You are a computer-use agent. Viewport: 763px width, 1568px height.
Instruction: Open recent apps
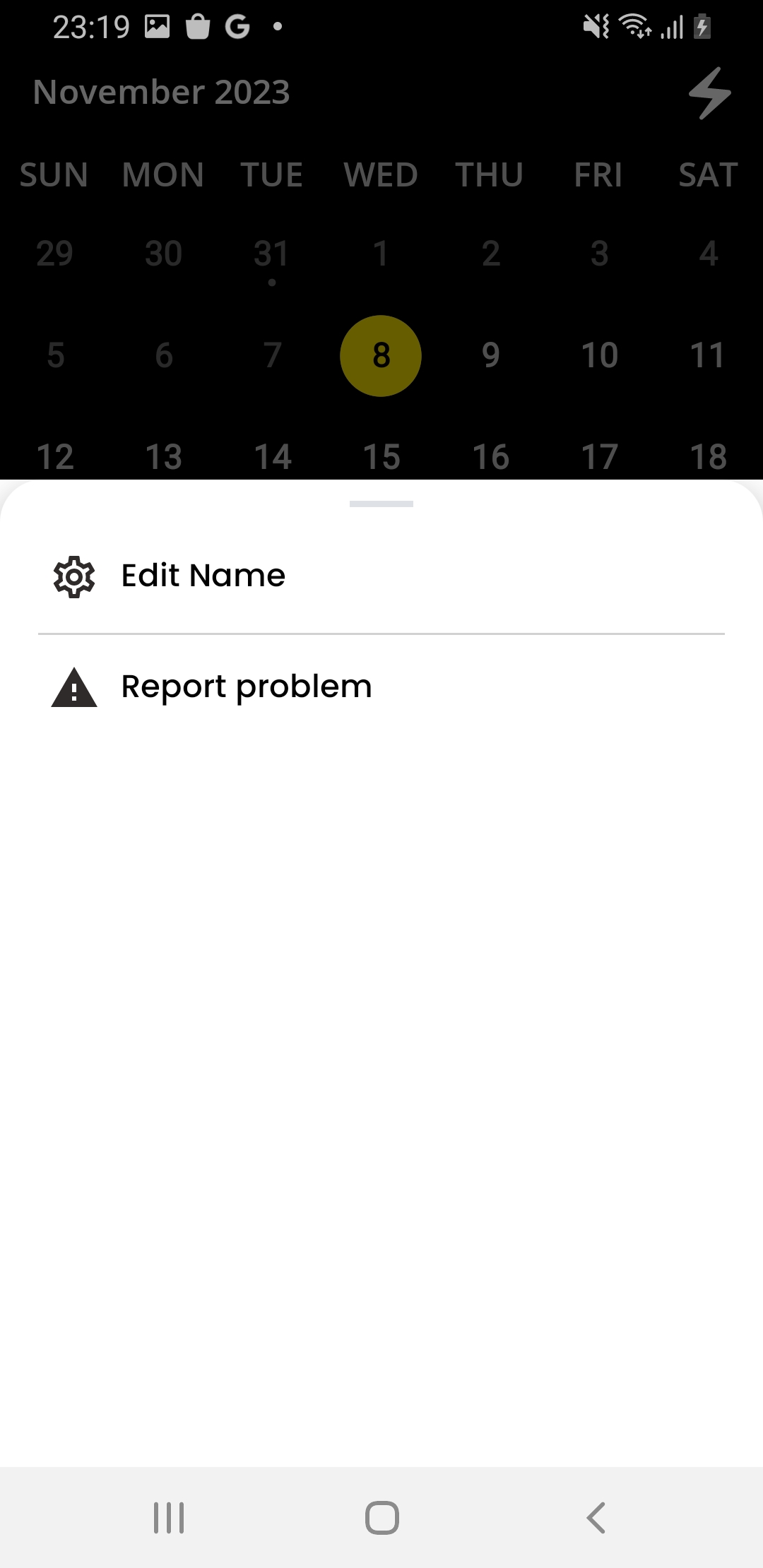click(169, 1517)
